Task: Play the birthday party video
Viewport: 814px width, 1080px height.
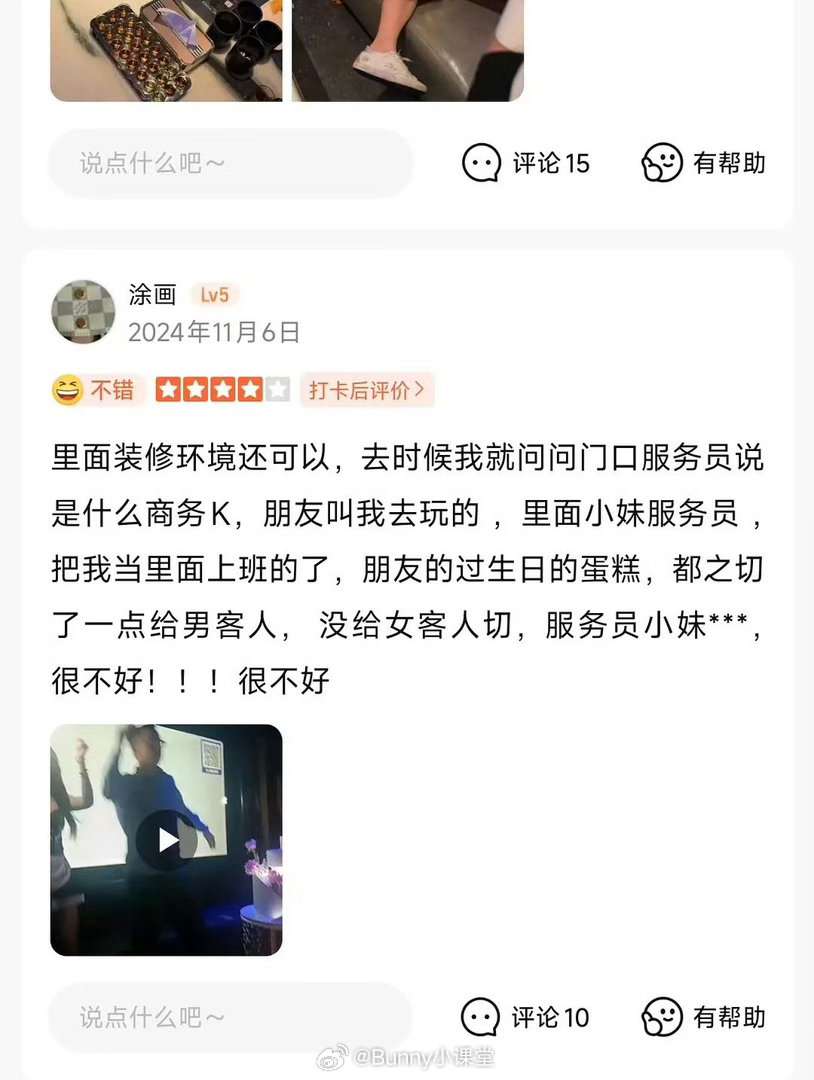Action: 166,839
